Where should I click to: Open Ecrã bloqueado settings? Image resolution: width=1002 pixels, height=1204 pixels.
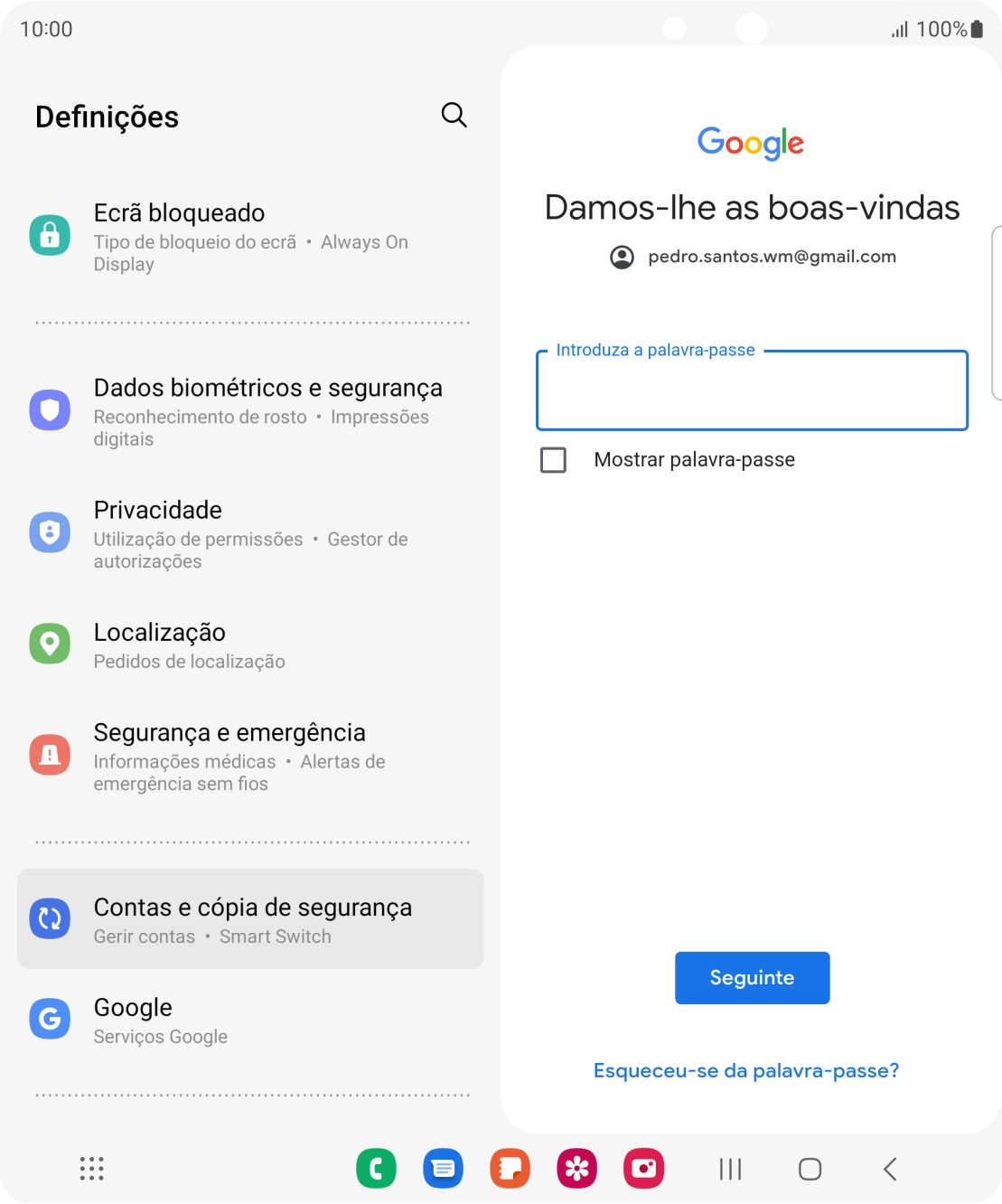click(x=250, y=237)
